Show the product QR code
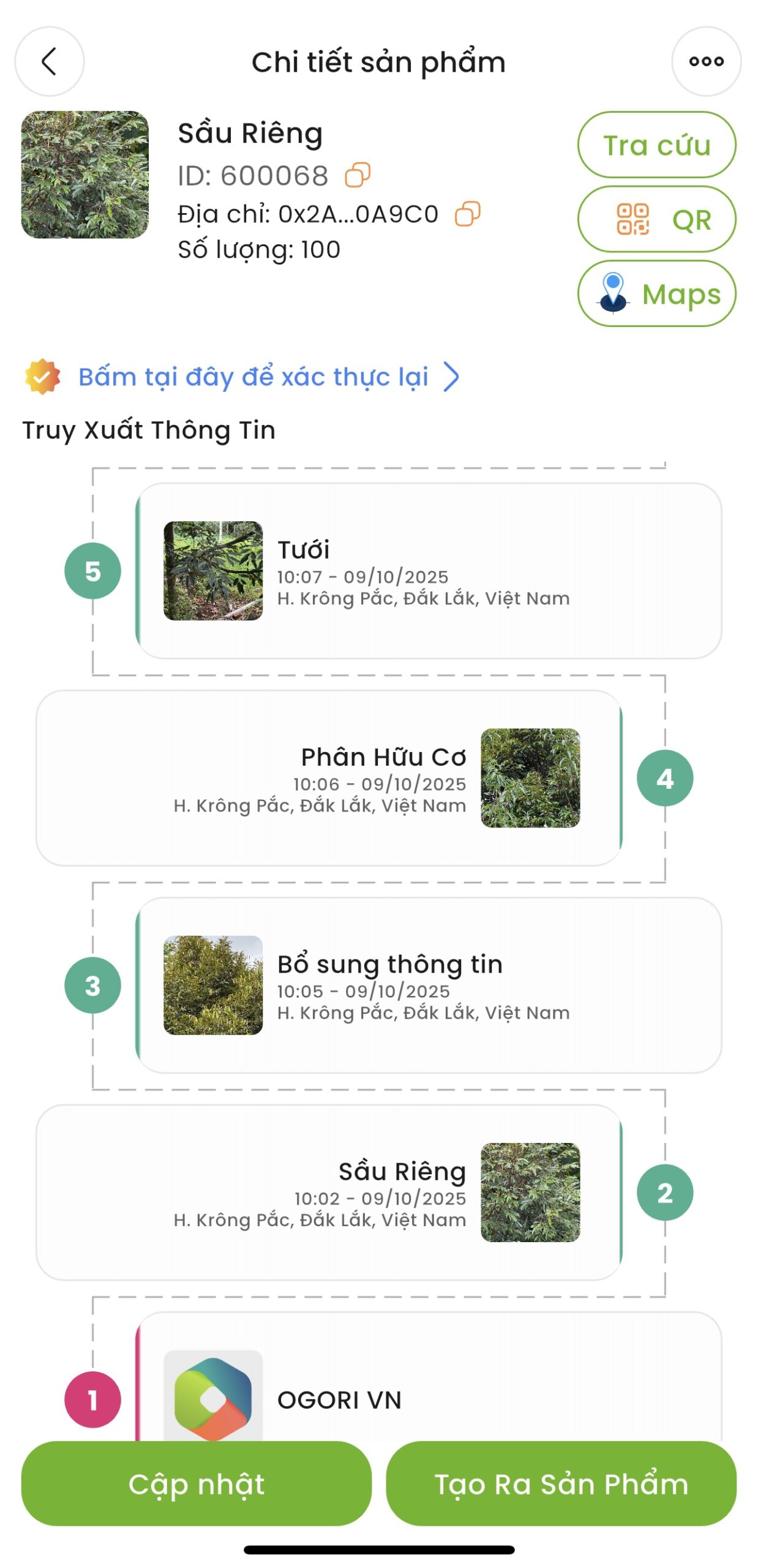 tap(656, 219)
